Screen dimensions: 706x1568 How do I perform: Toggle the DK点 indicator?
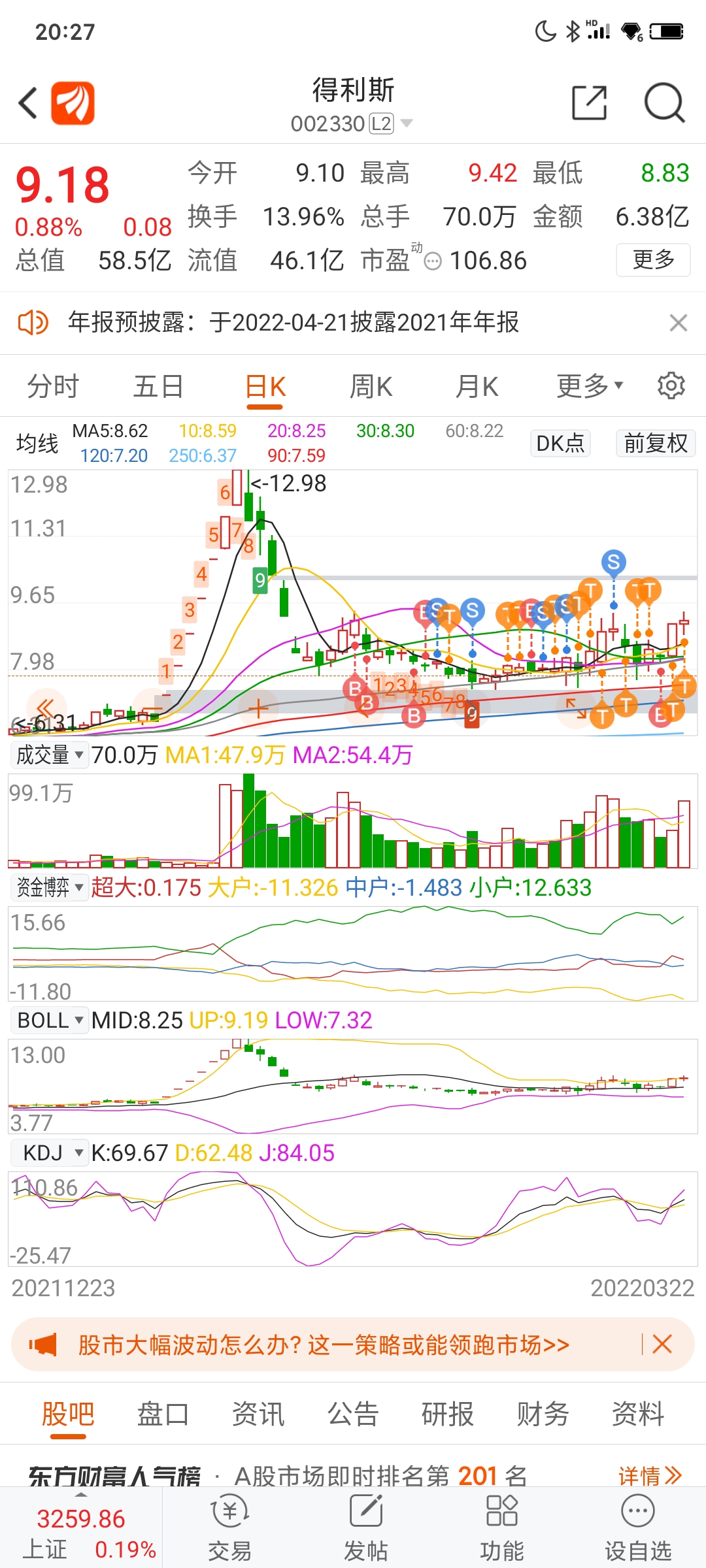pyautogui.click(x=560, y=443)
